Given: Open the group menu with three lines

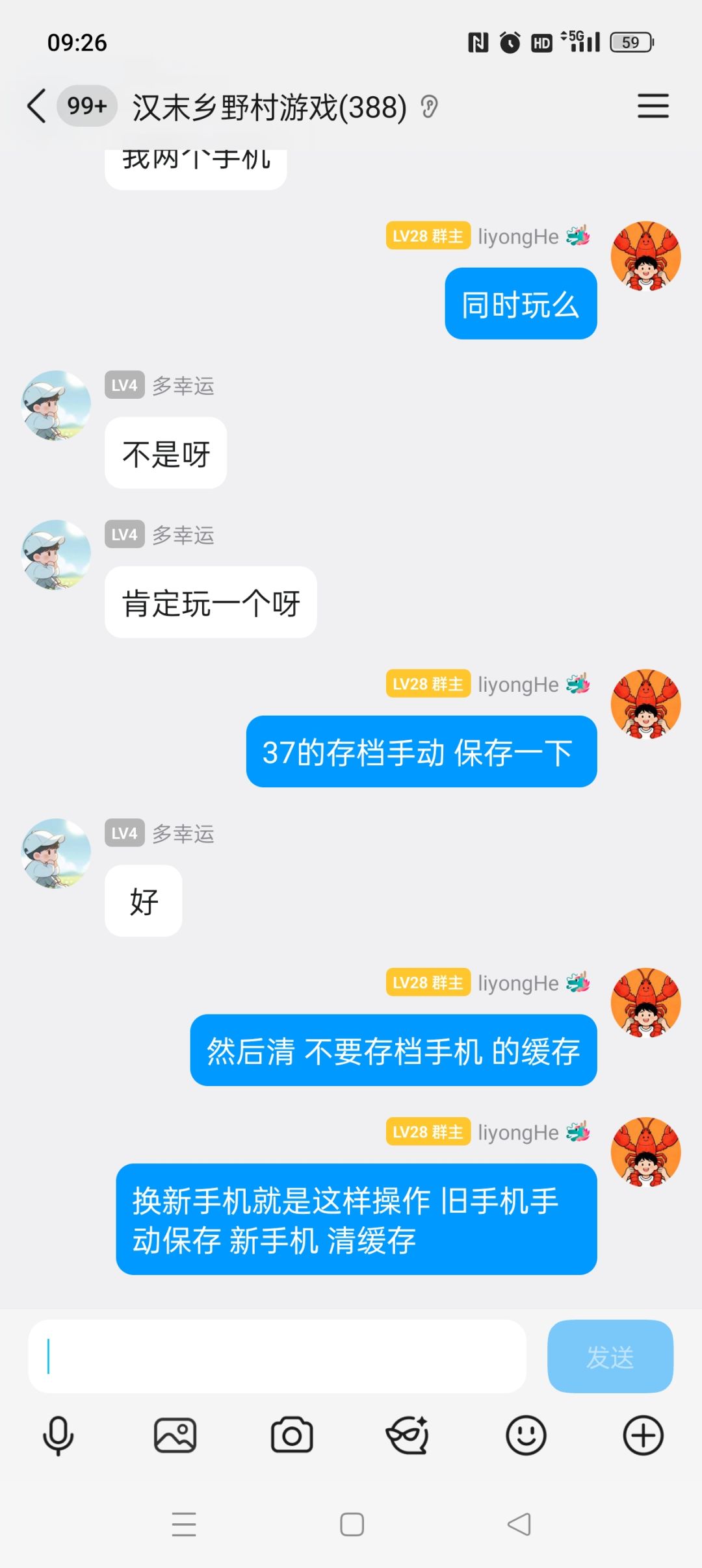Looking at the screenshot, I should pos(653,106).
